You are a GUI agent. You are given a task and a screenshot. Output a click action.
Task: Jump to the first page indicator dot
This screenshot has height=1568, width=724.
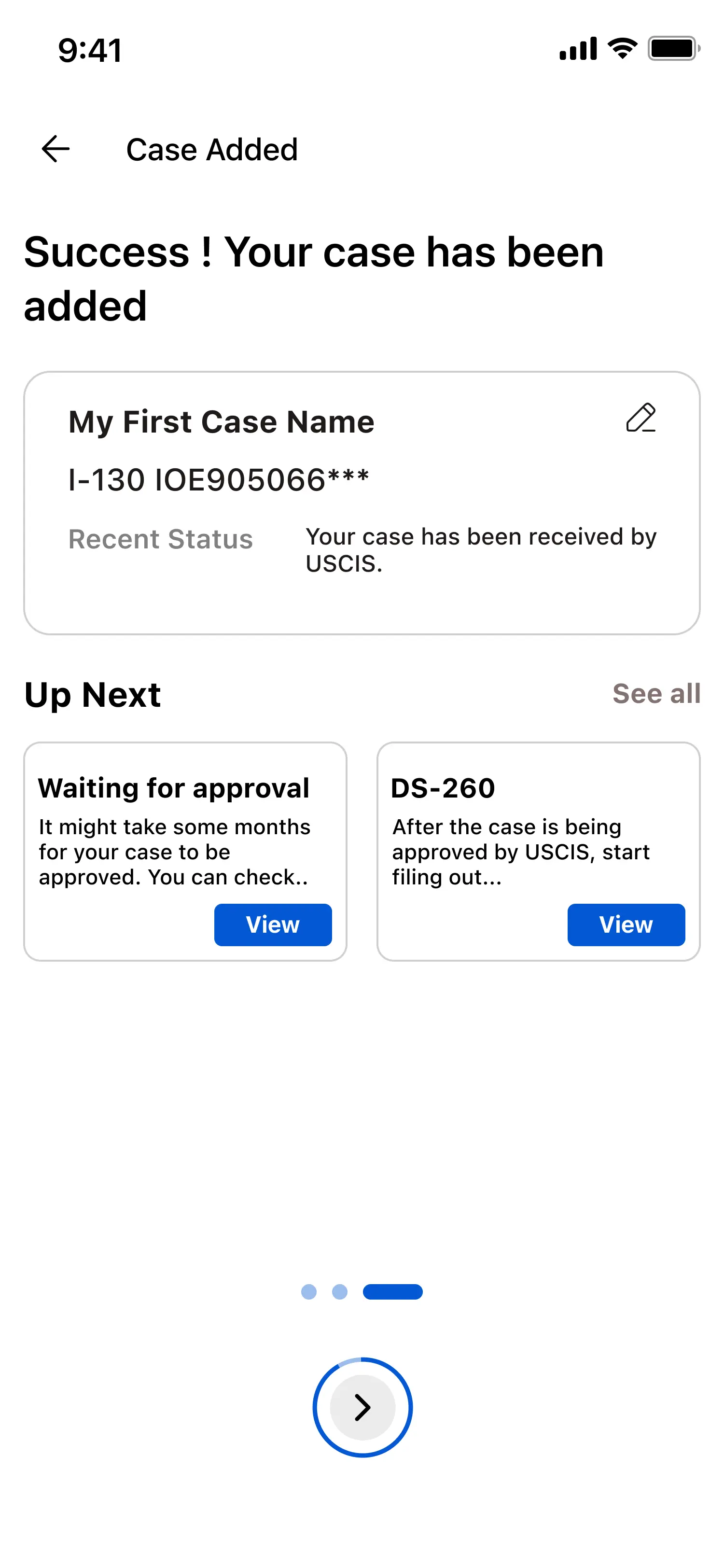(309, 1292)
